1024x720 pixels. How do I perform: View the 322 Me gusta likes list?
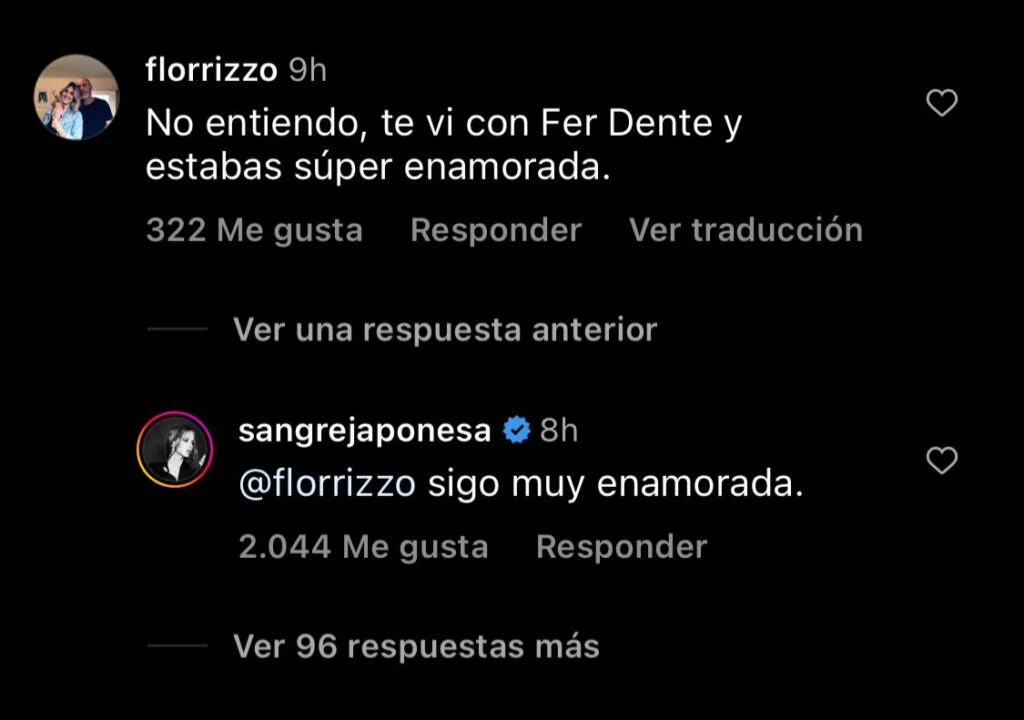pos(254,230)
